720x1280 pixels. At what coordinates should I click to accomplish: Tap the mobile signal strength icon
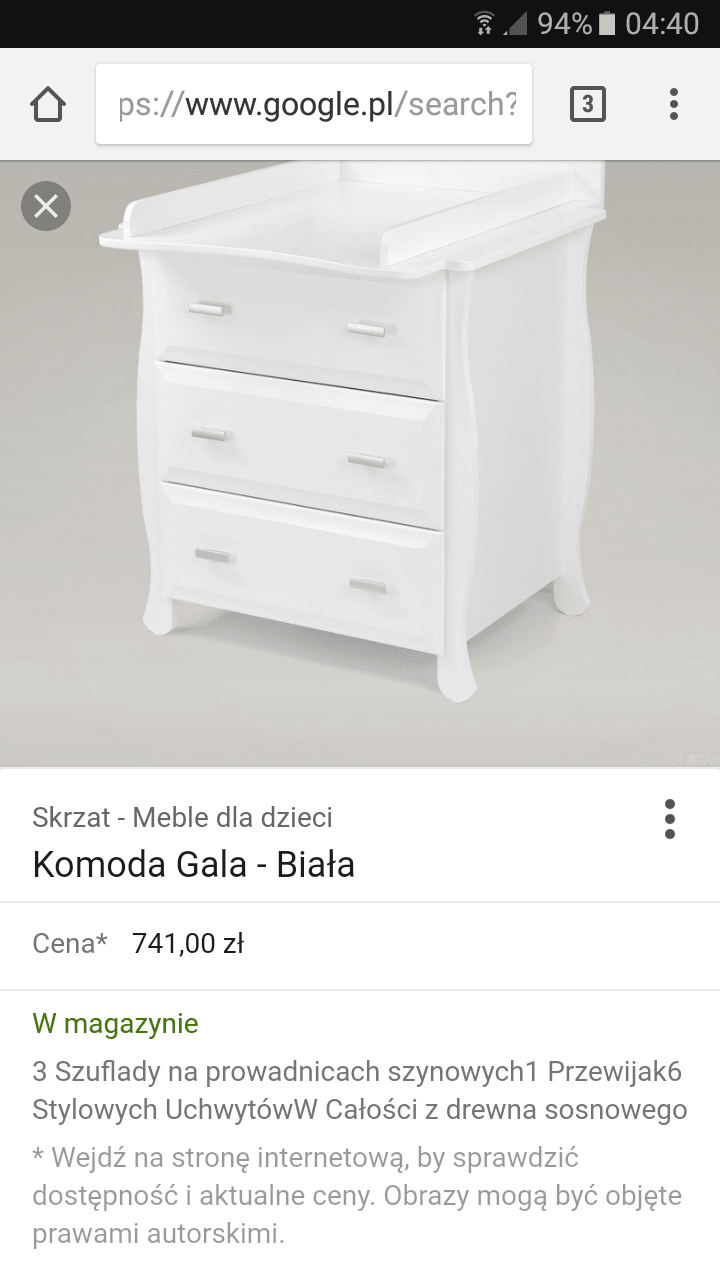[514, 22]
